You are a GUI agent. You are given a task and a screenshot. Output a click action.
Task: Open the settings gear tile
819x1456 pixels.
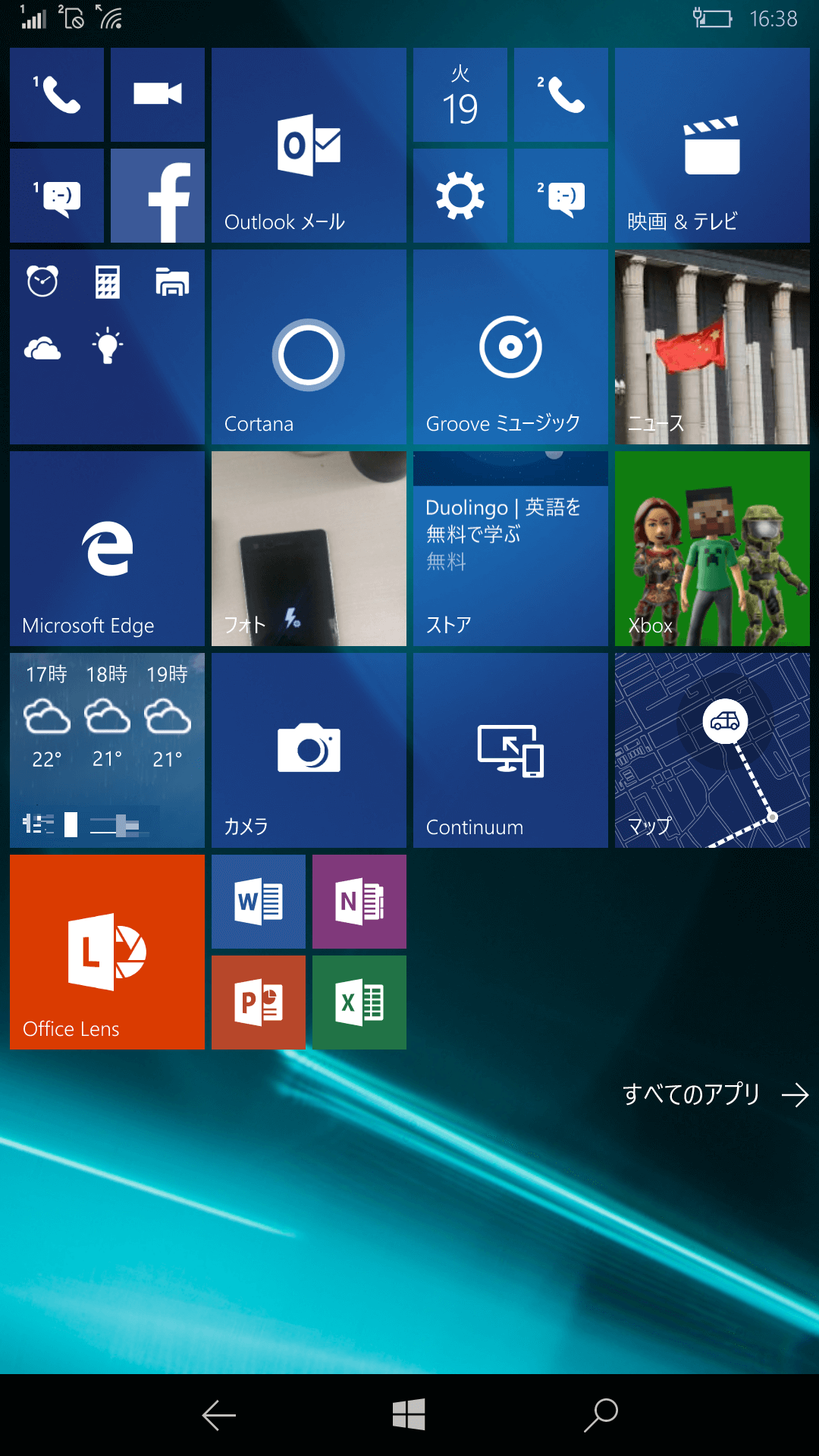tap(460, 196)
